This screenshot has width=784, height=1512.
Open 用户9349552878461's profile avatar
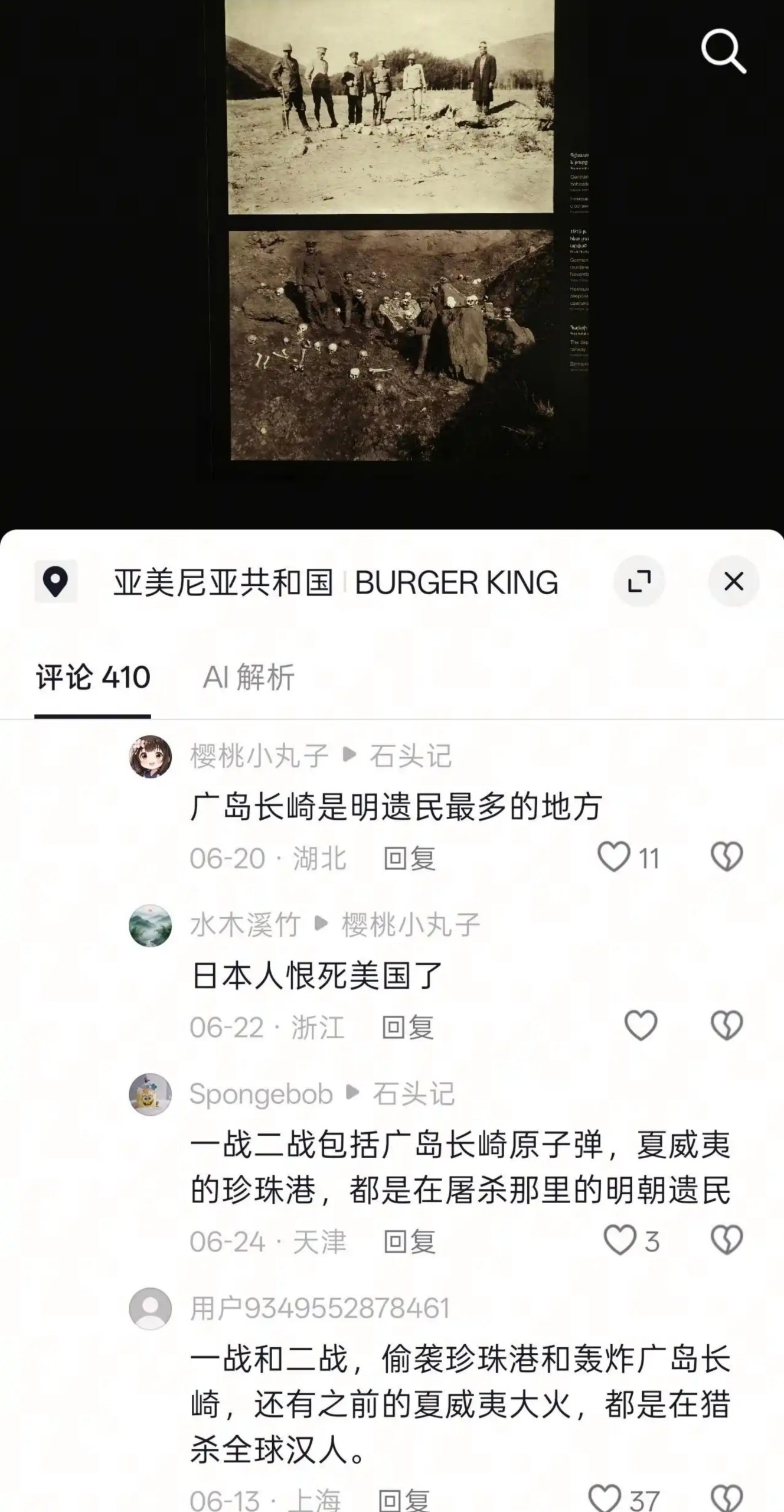pyautogui.click(x=151, y=1309)
